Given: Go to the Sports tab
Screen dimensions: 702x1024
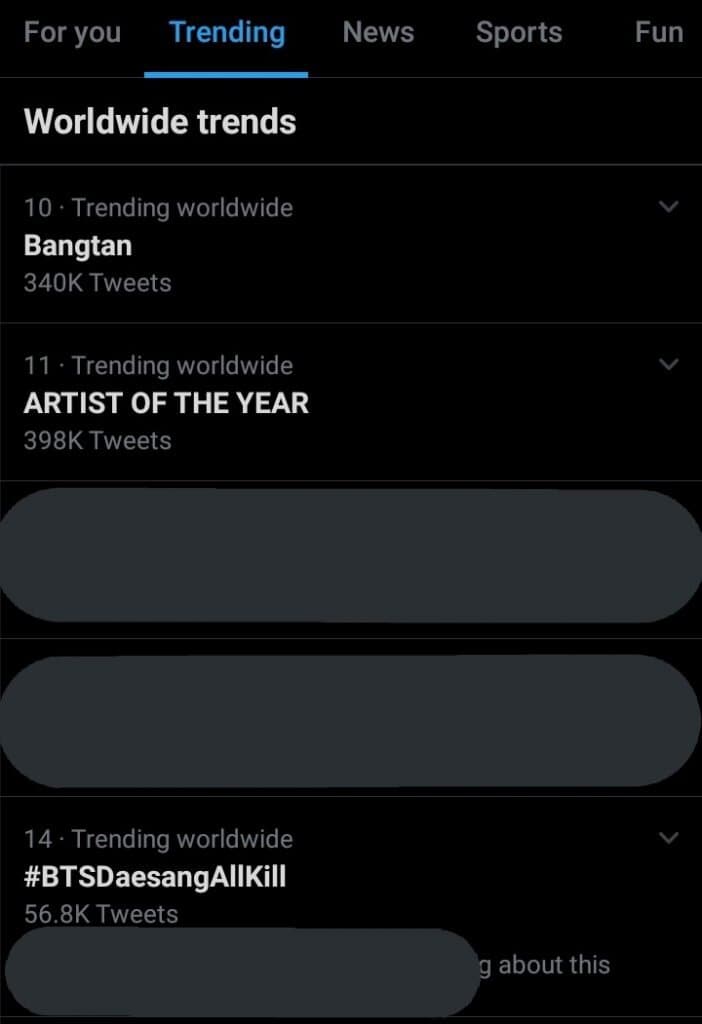Looking at the screenshot, I should coord(518,33).
